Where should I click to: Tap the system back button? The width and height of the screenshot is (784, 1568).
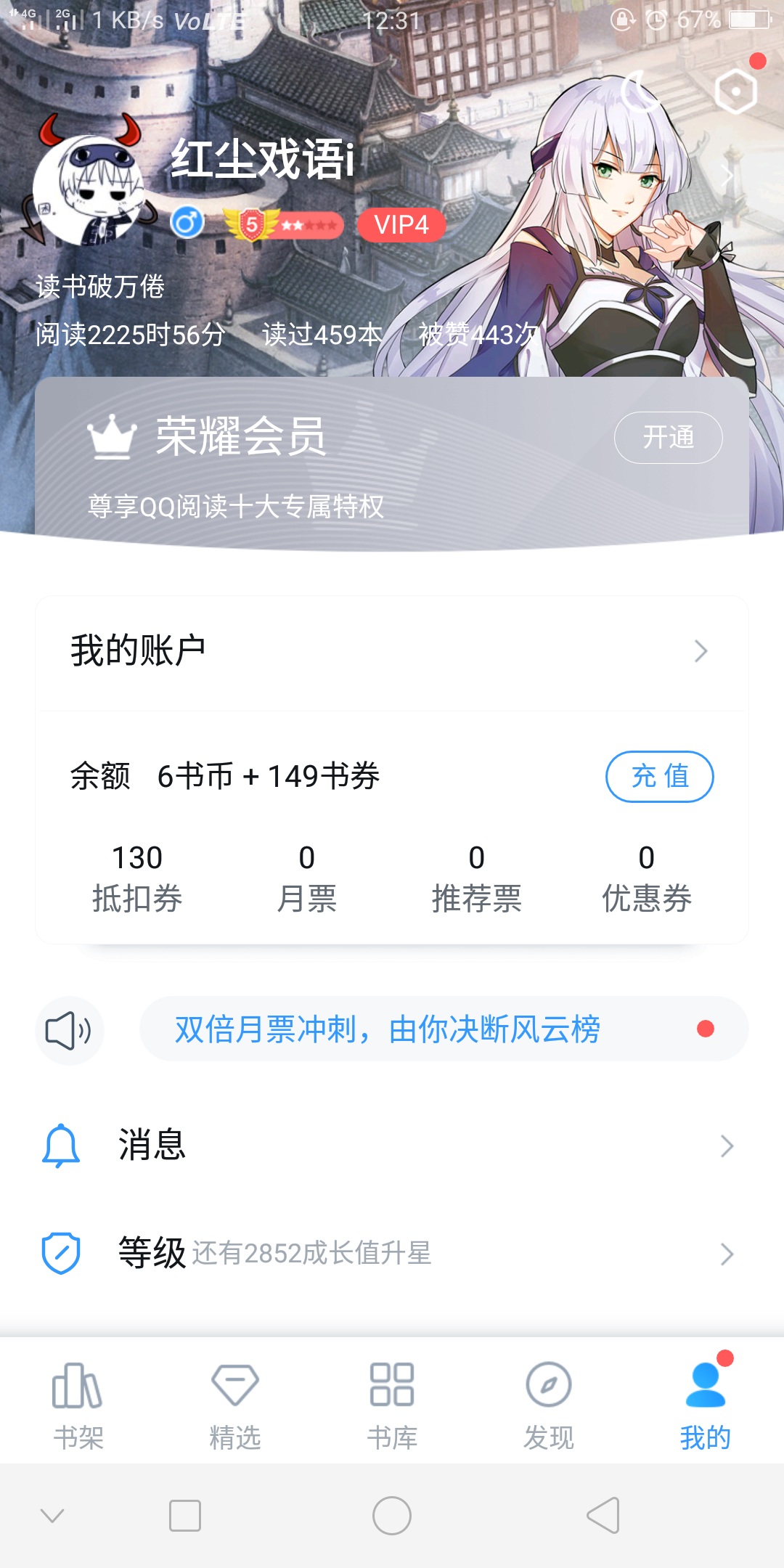[603, 1516]
